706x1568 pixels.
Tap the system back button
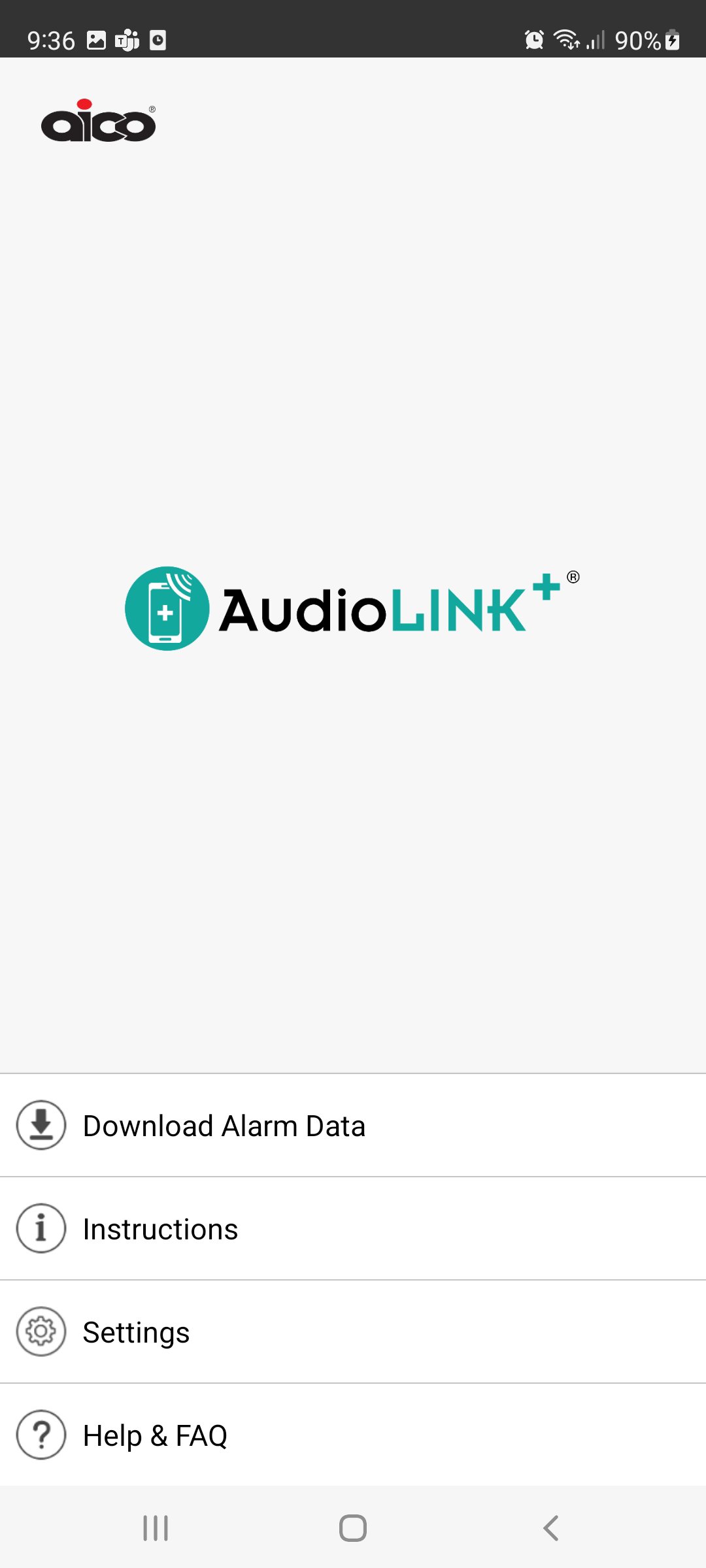tap(551, 1528)
